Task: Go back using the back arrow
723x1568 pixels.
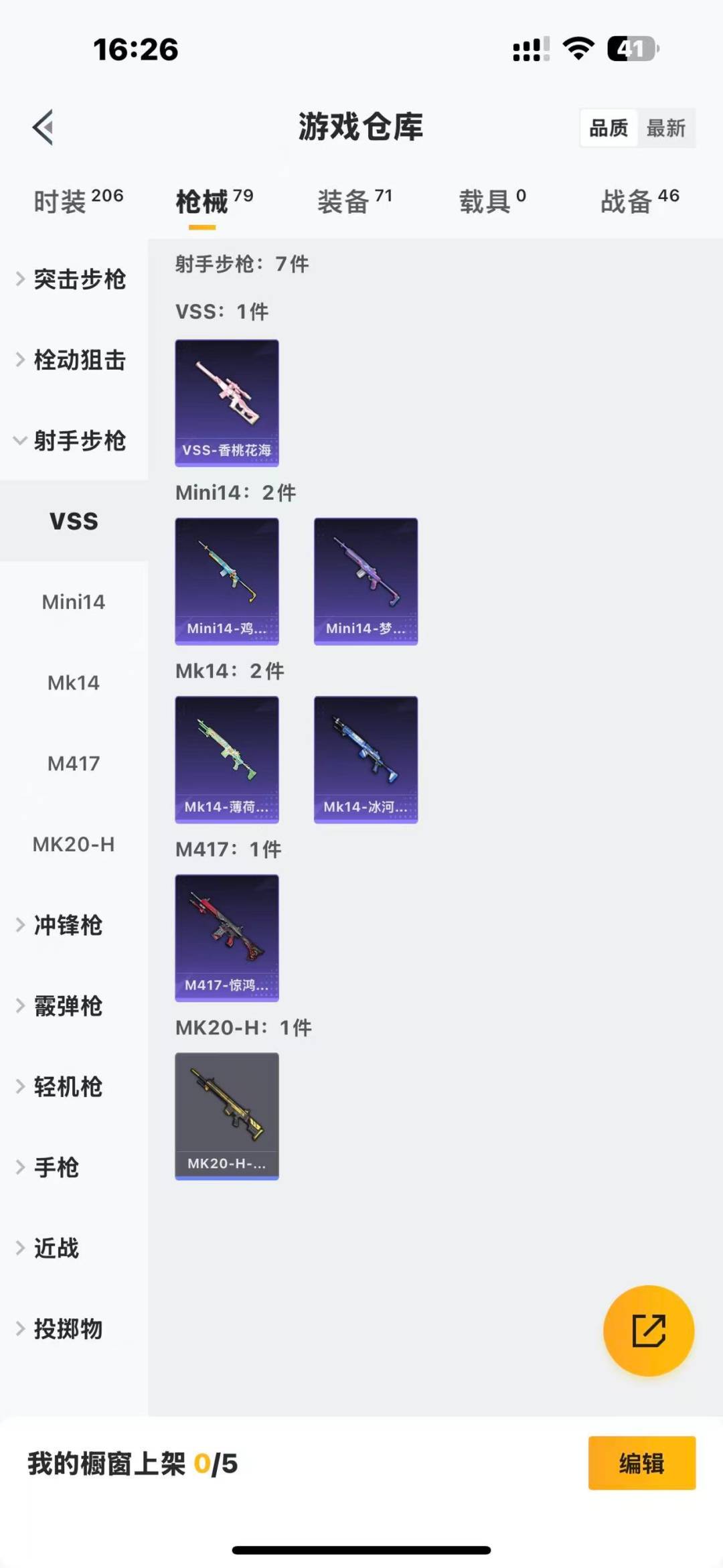Action: (44, 127)
